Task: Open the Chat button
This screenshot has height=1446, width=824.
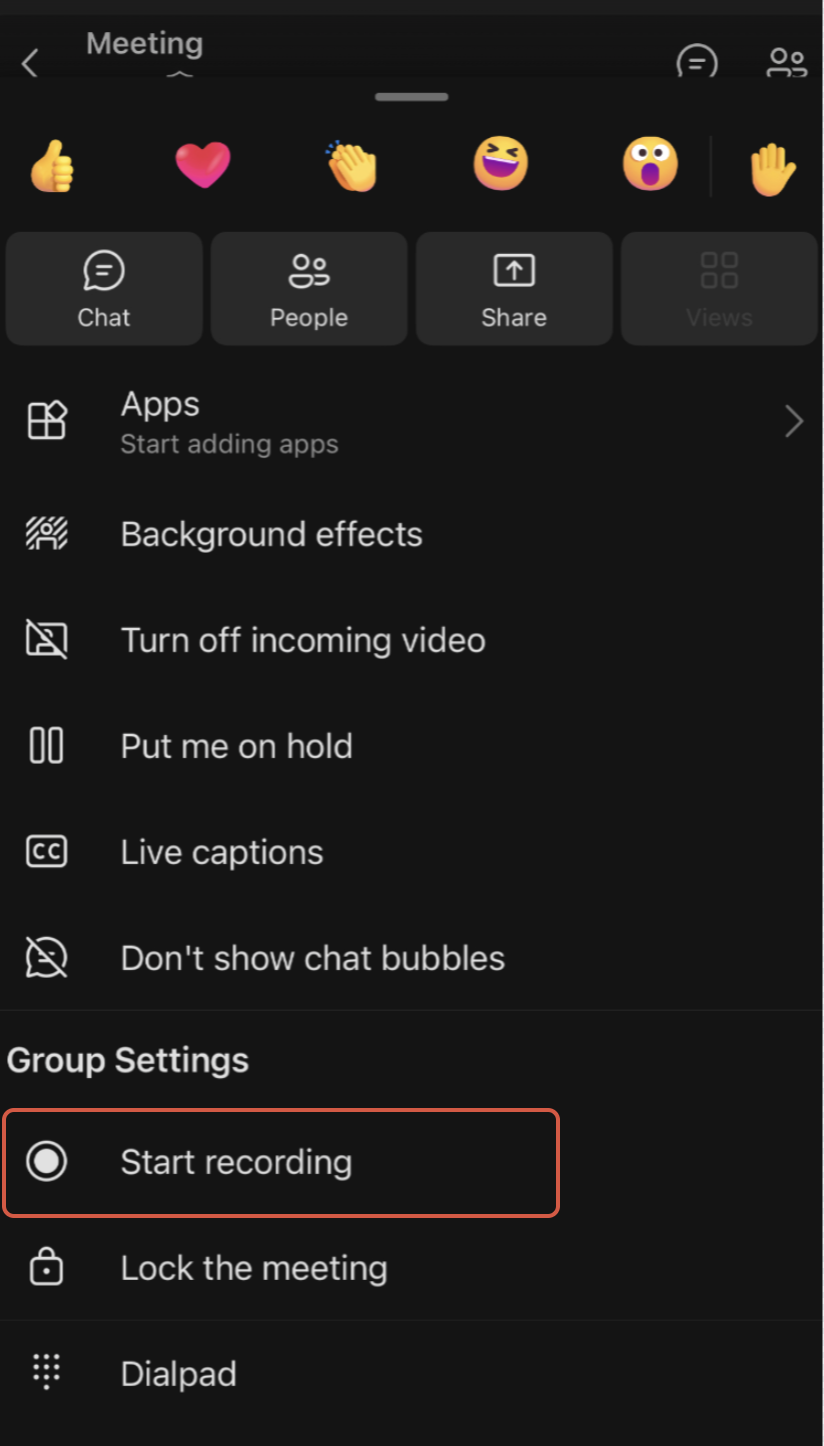Action: 104,289
